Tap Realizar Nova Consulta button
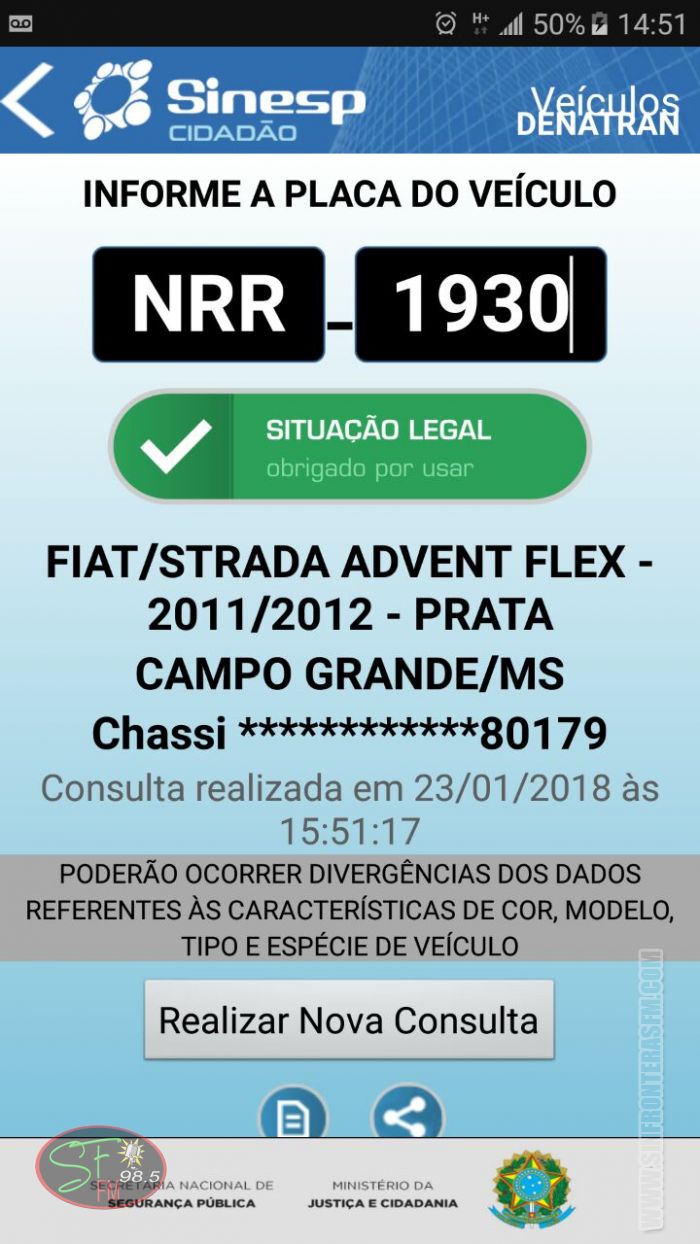The width and height of the screenshot is (700, 1244). pyautogui.click(x=349, y=1020)
